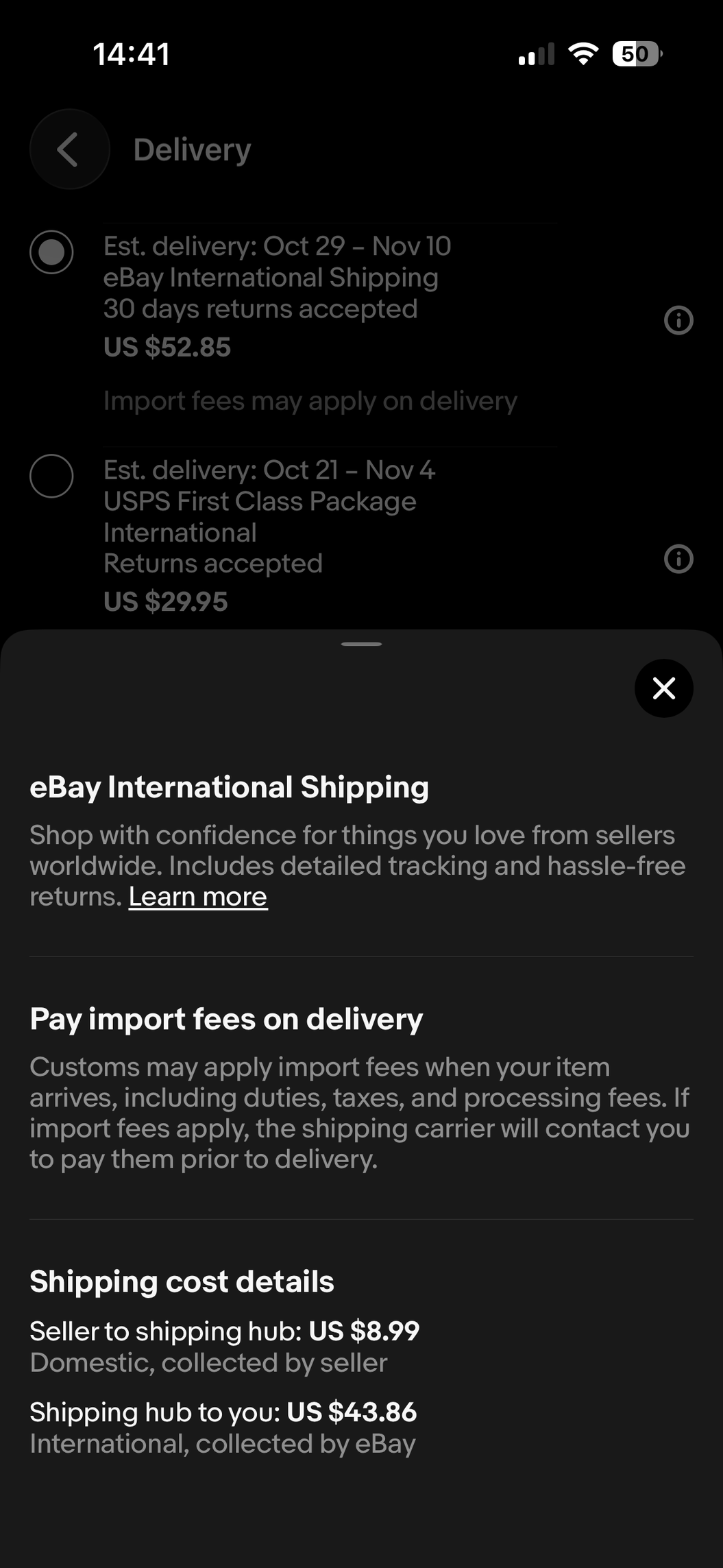The height and width of the screenshot is (1568, 723).
Task: Select the eBay International Shipping option
Action: pos(51,252)
